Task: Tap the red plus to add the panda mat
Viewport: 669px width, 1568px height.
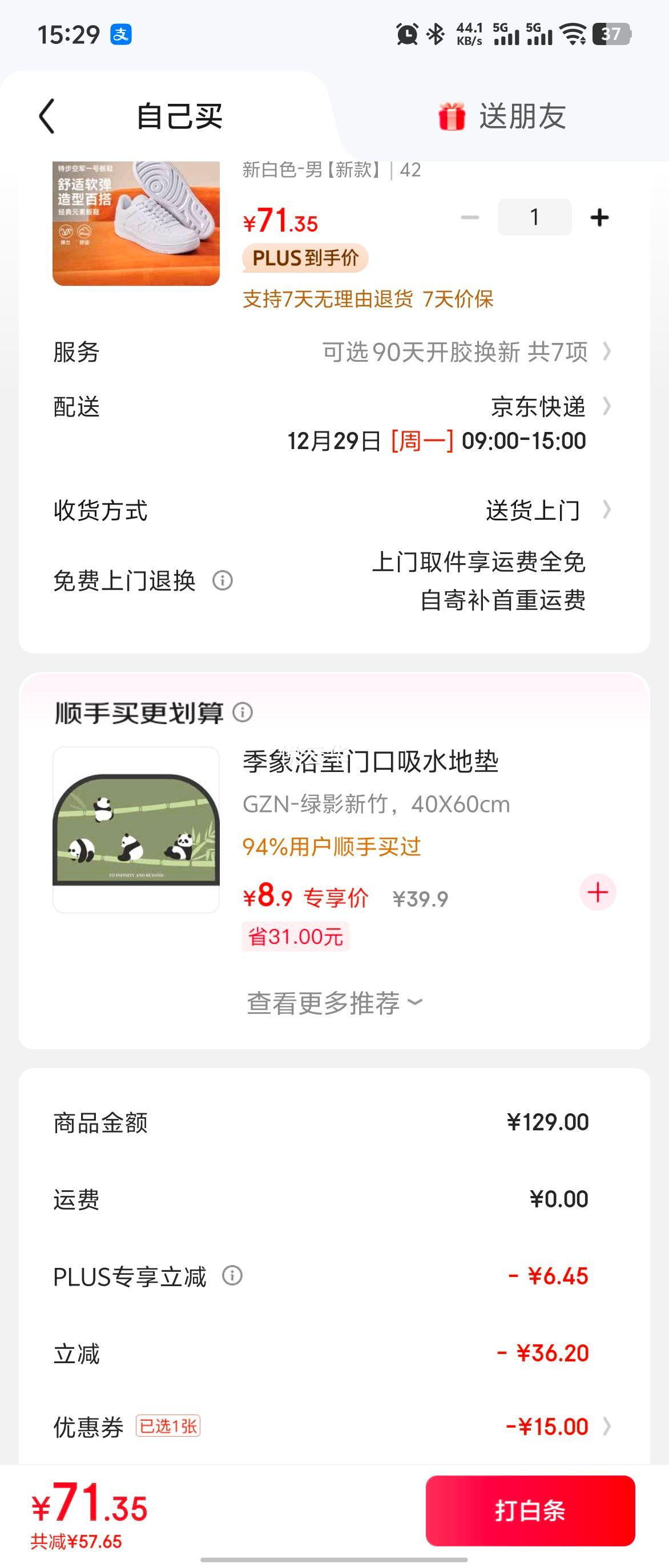Action: [x=597, y=891]
